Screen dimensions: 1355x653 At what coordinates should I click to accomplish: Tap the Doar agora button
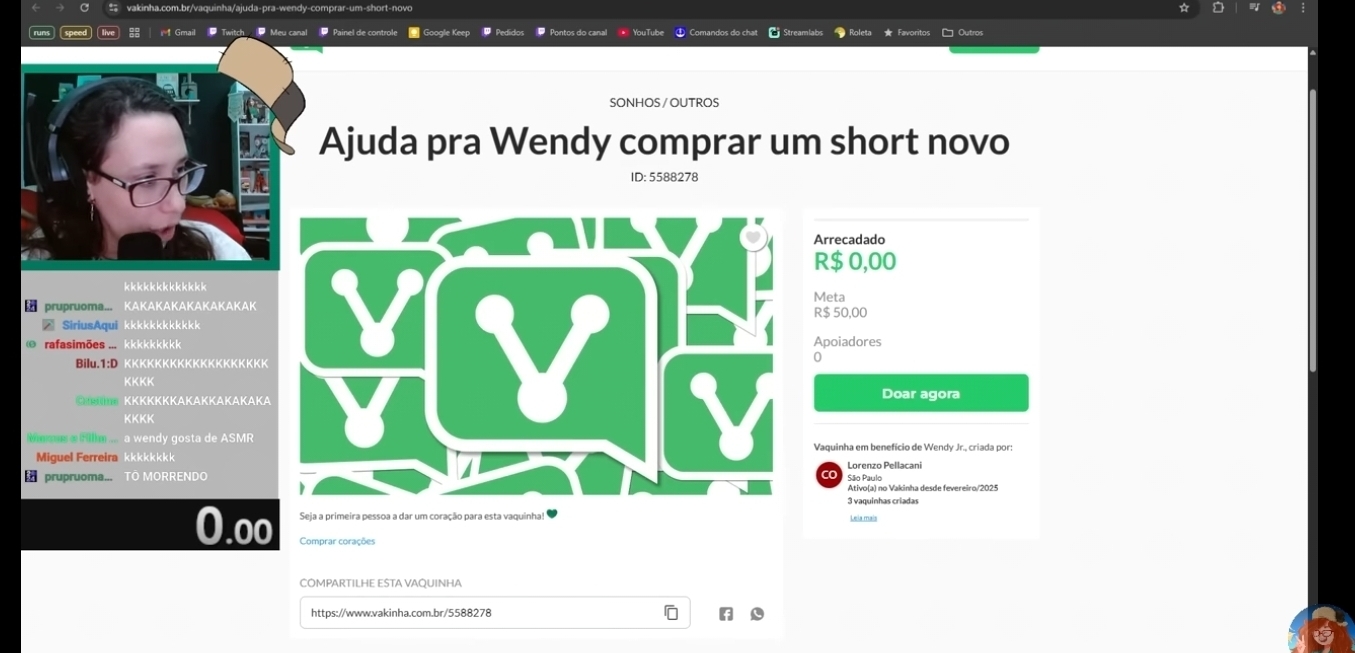[920, 393]
